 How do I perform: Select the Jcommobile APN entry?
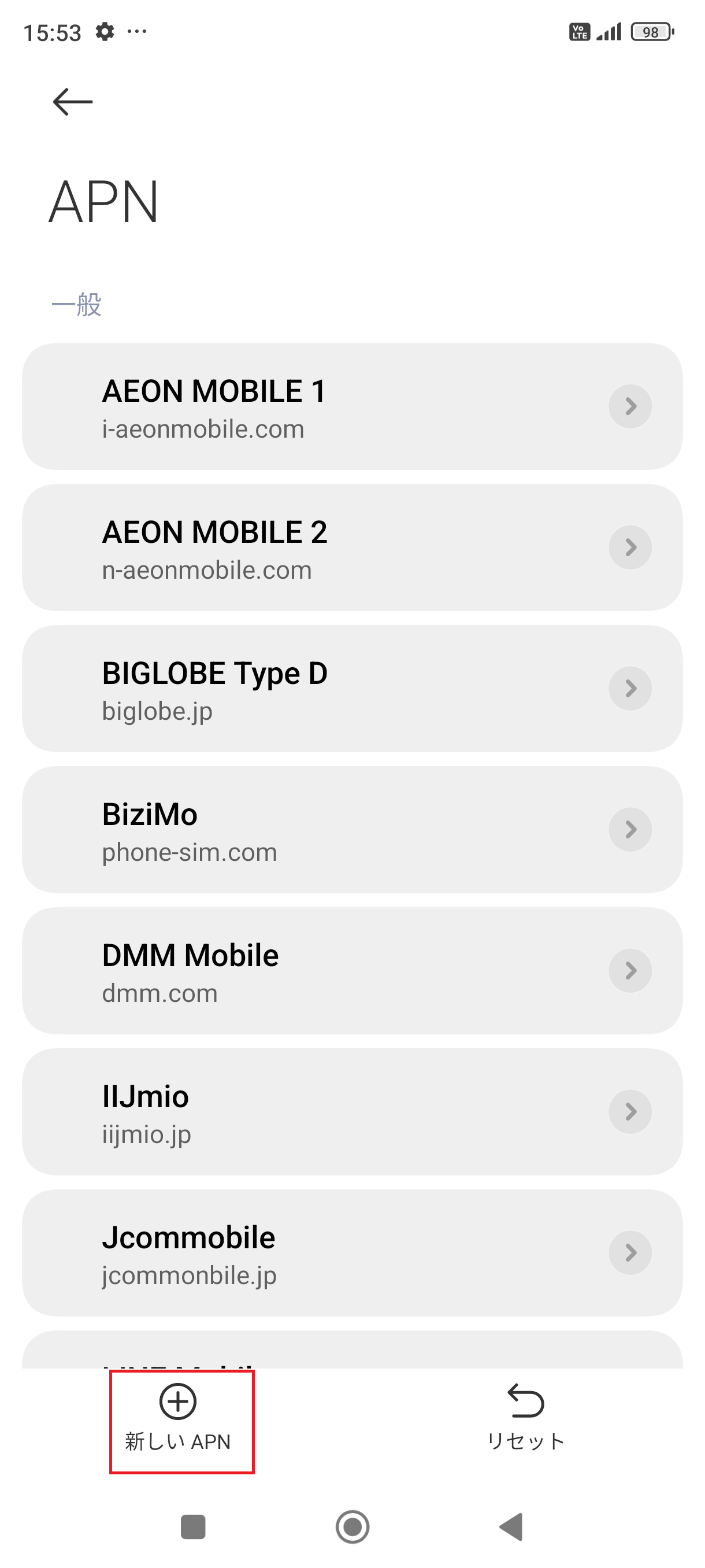[353, 1253]
